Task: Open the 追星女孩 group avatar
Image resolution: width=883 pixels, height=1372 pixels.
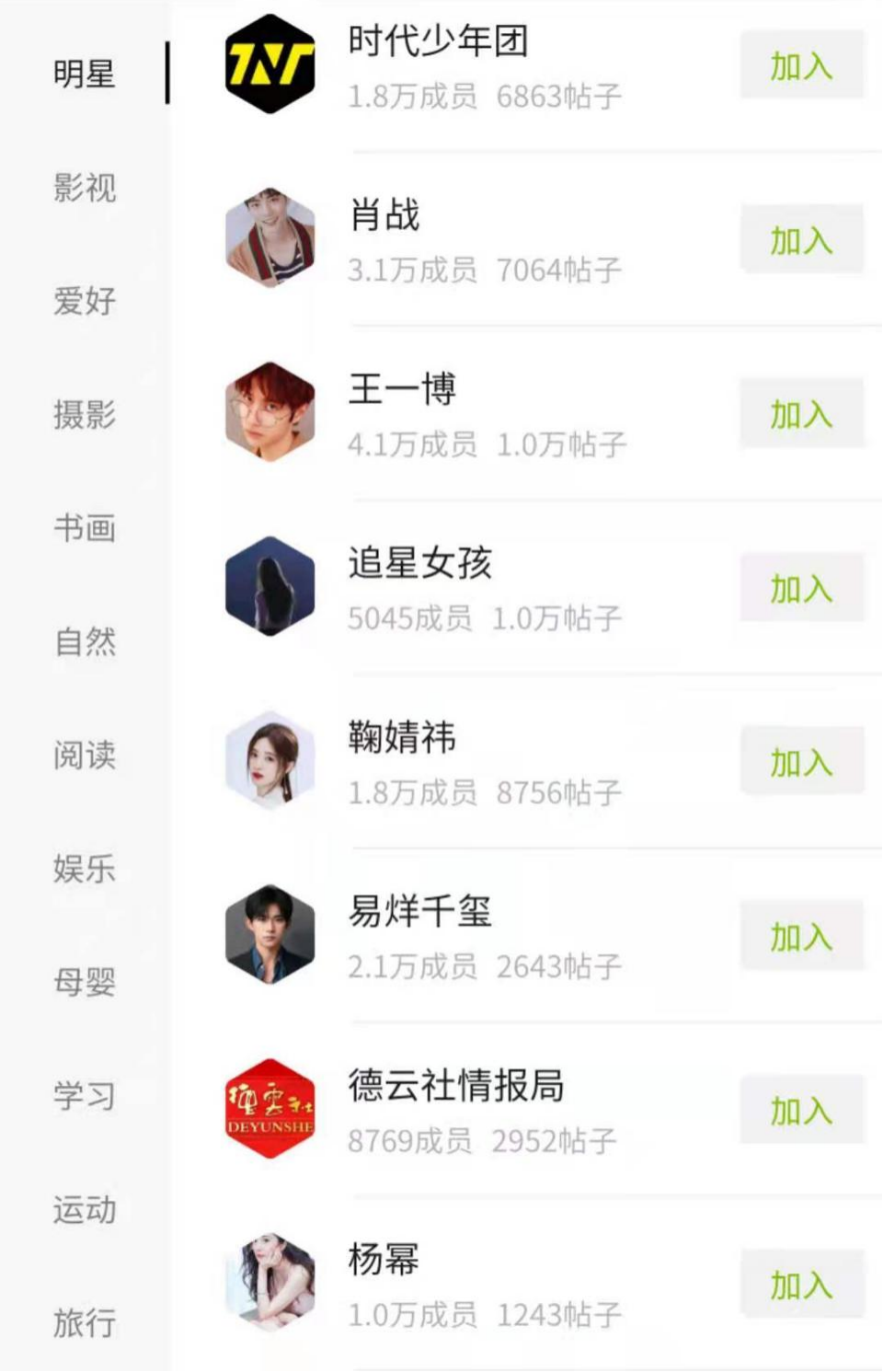Action: tap(269, 586)
